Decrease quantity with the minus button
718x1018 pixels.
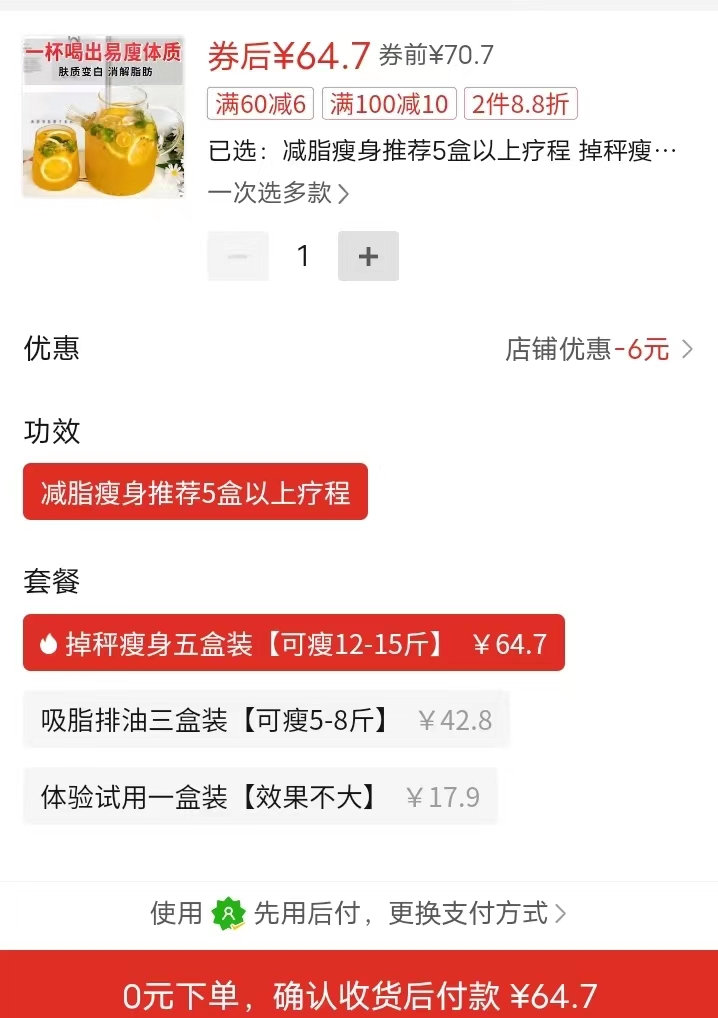tap(238, 256)
